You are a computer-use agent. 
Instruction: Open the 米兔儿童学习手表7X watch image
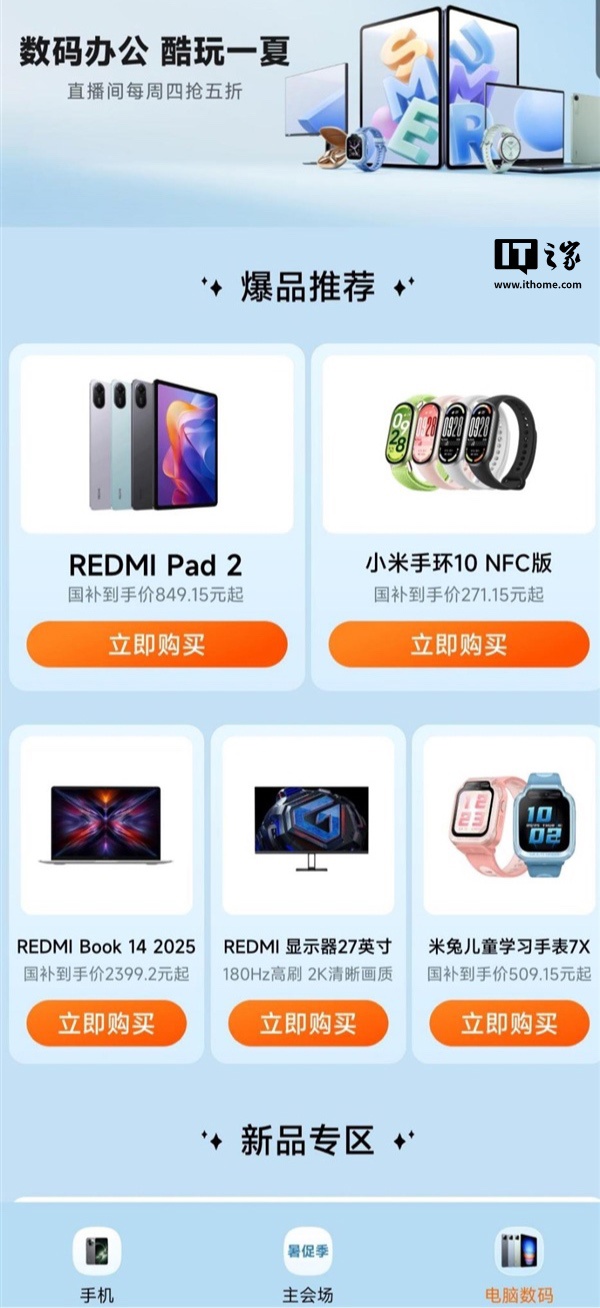(509, 825)
